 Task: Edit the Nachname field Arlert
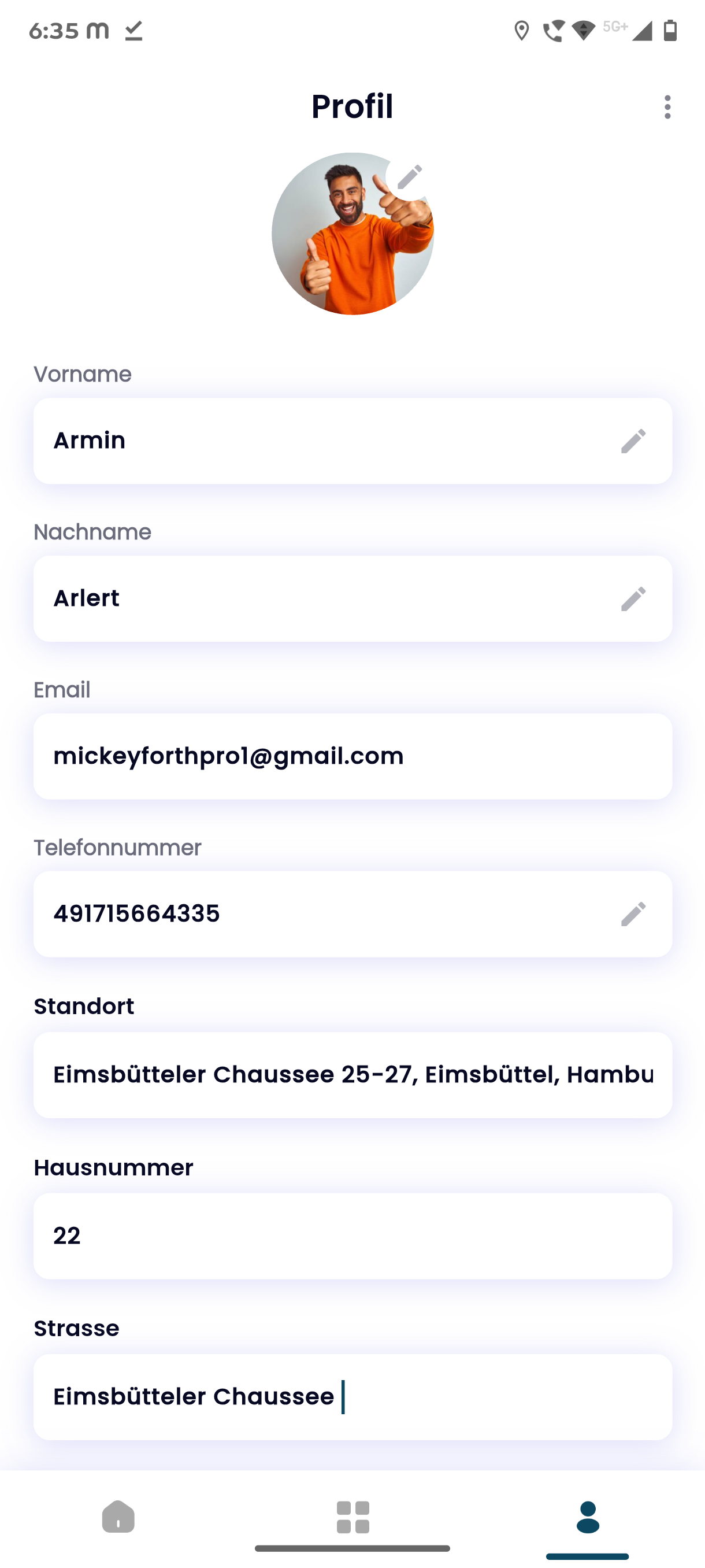pos(633,598)
